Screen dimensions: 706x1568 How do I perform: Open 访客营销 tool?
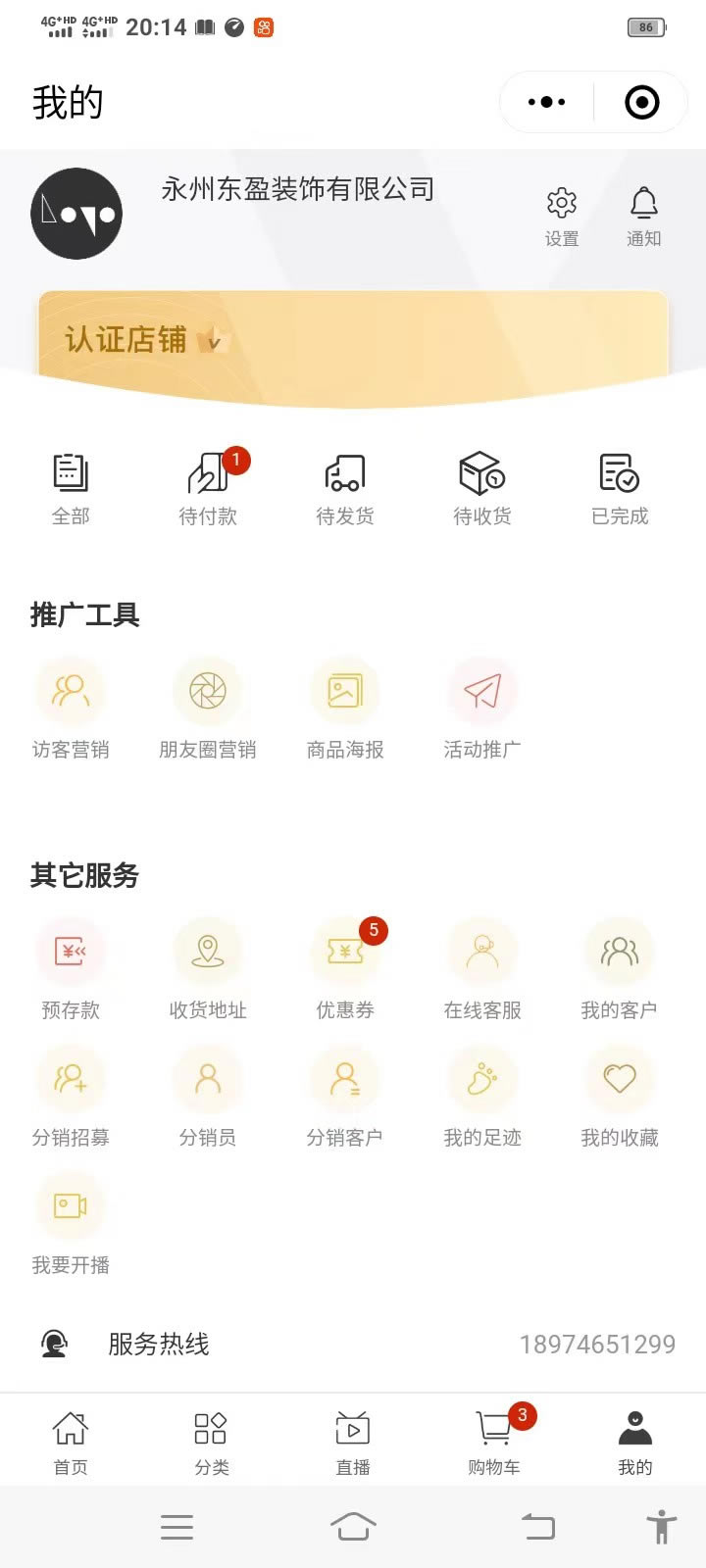pos(71,710)
